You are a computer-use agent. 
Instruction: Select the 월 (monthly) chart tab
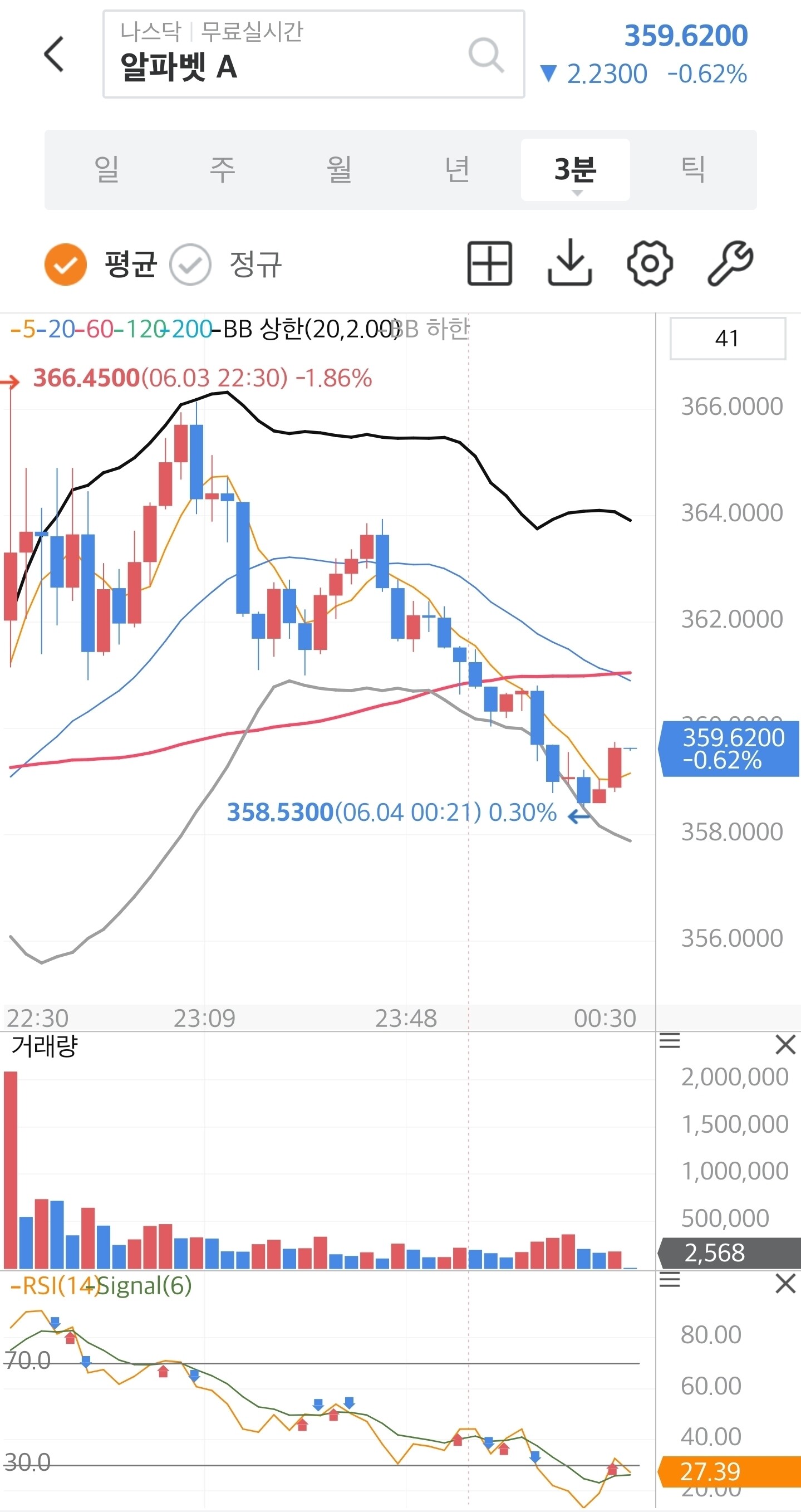coord(340,170)
